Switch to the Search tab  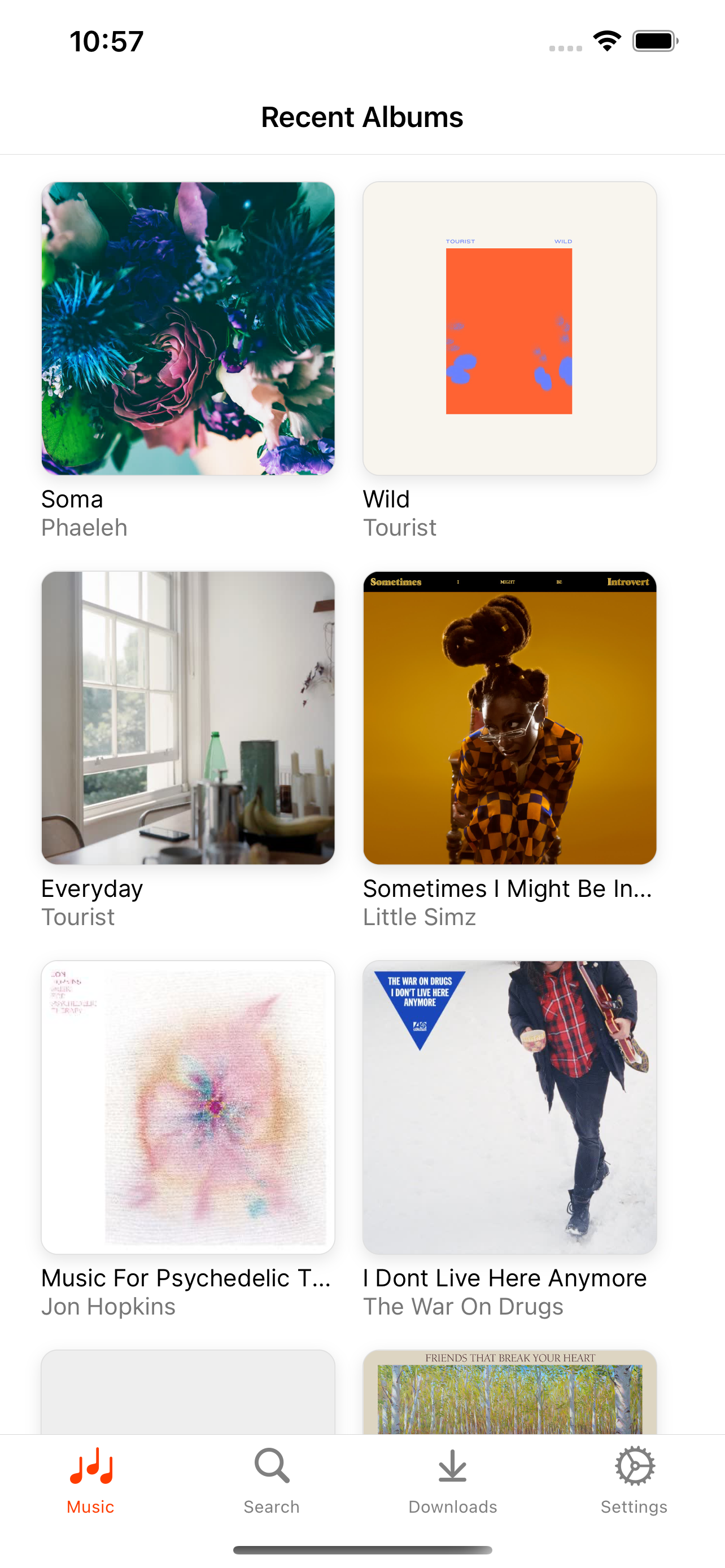tap(272, 1481)
